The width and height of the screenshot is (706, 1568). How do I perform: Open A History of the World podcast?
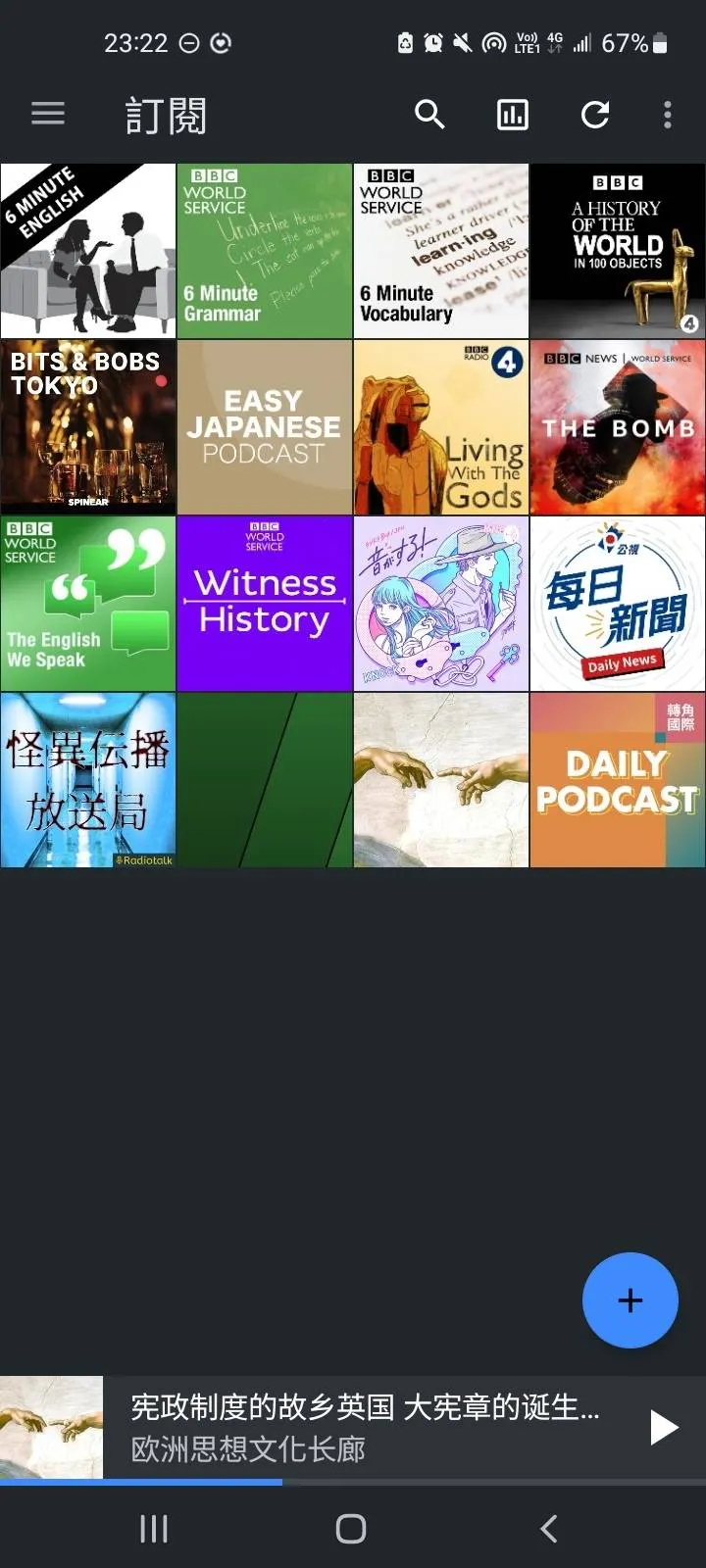617,250
